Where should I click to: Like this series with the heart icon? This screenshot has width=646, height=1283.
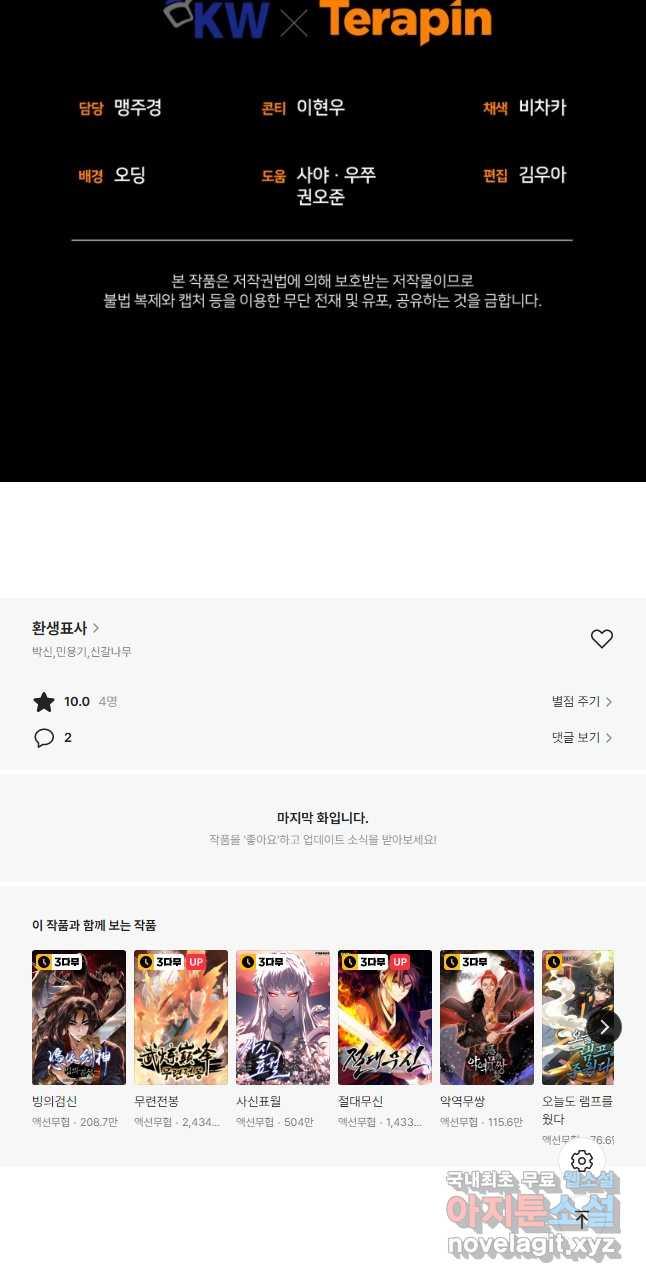(x=601, y=639)
